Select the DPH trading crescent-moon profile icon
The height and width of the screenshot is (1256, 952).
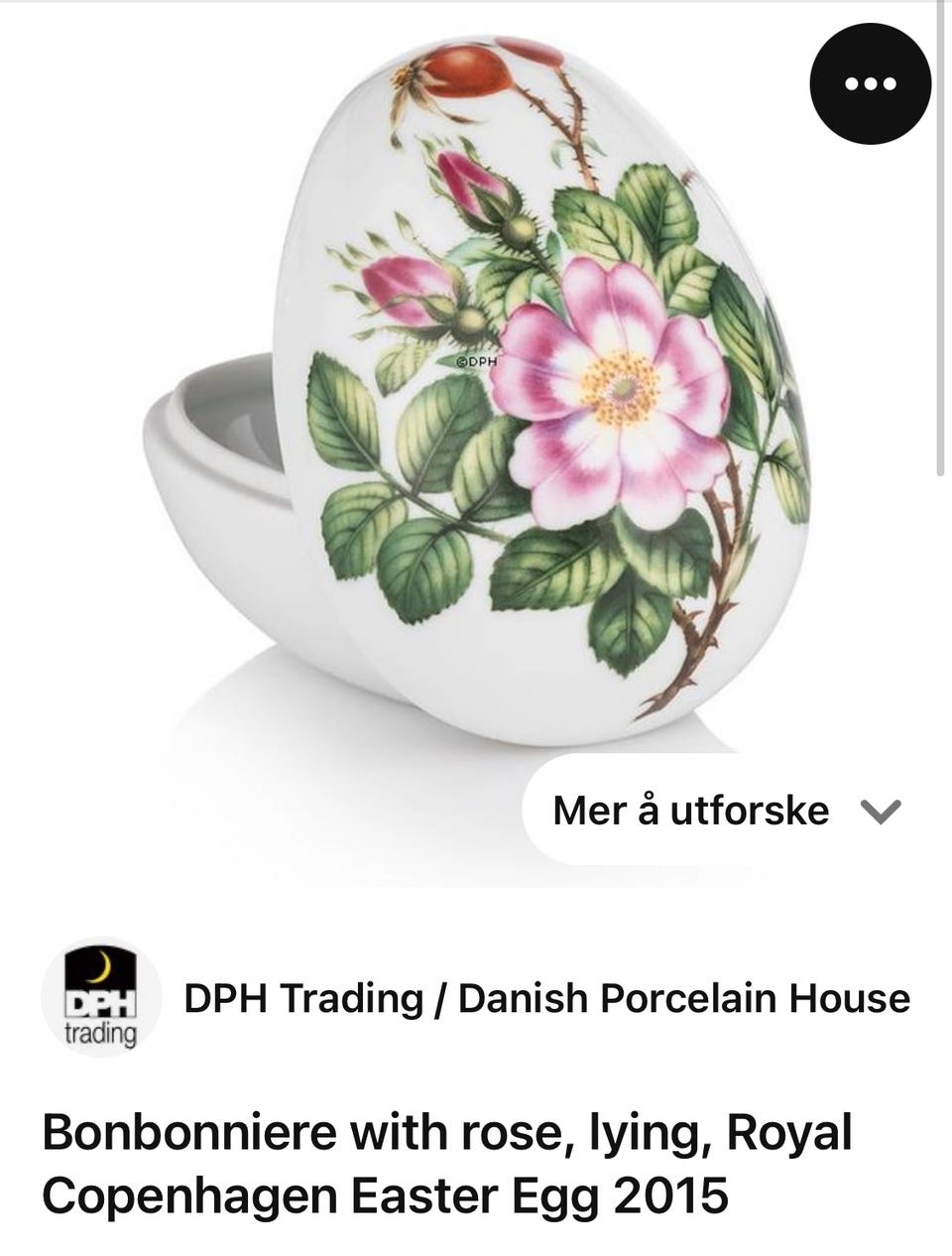pos(99,998)
